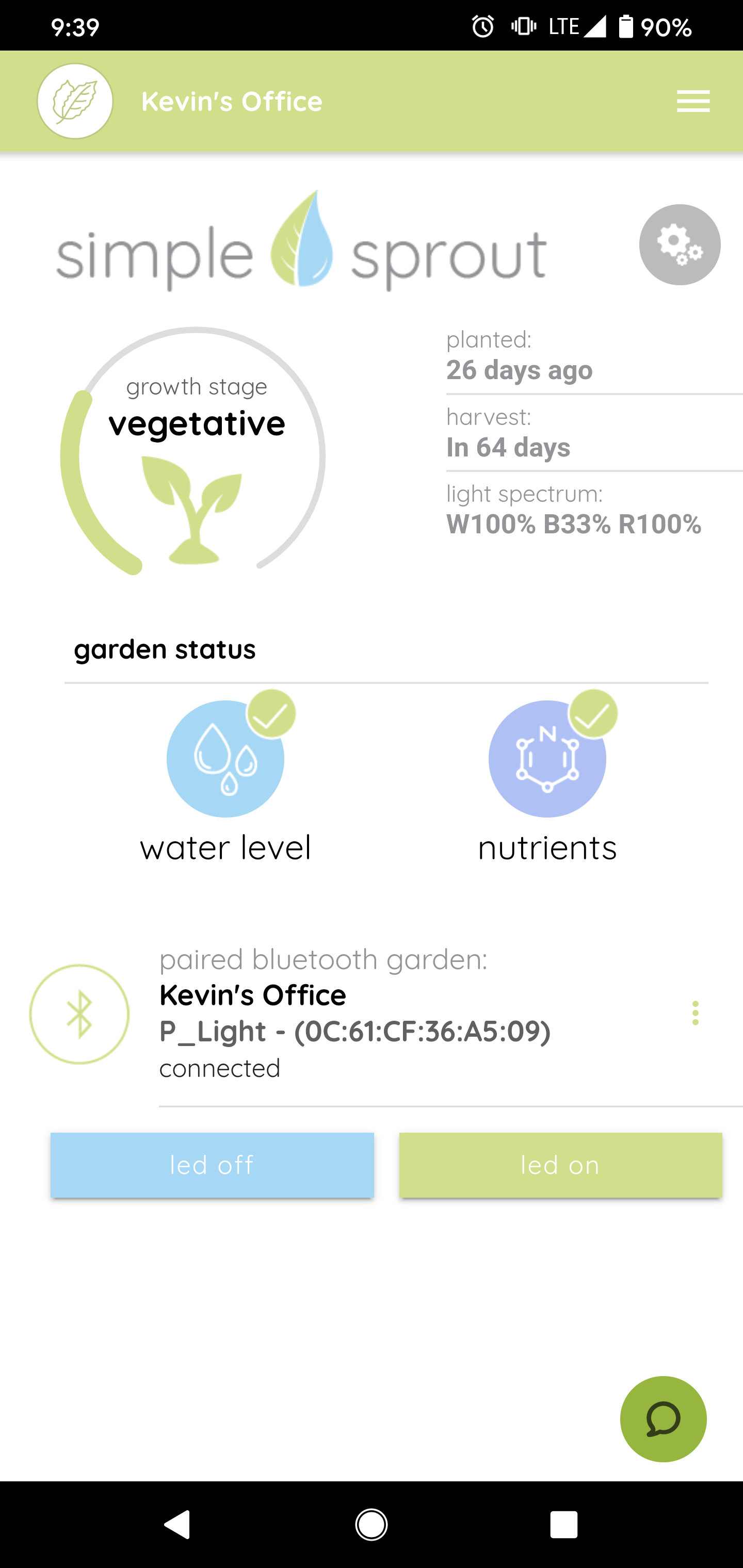Go to the home screen
The height and width of the screenshot is (1568, 743).
point(371,1525)
